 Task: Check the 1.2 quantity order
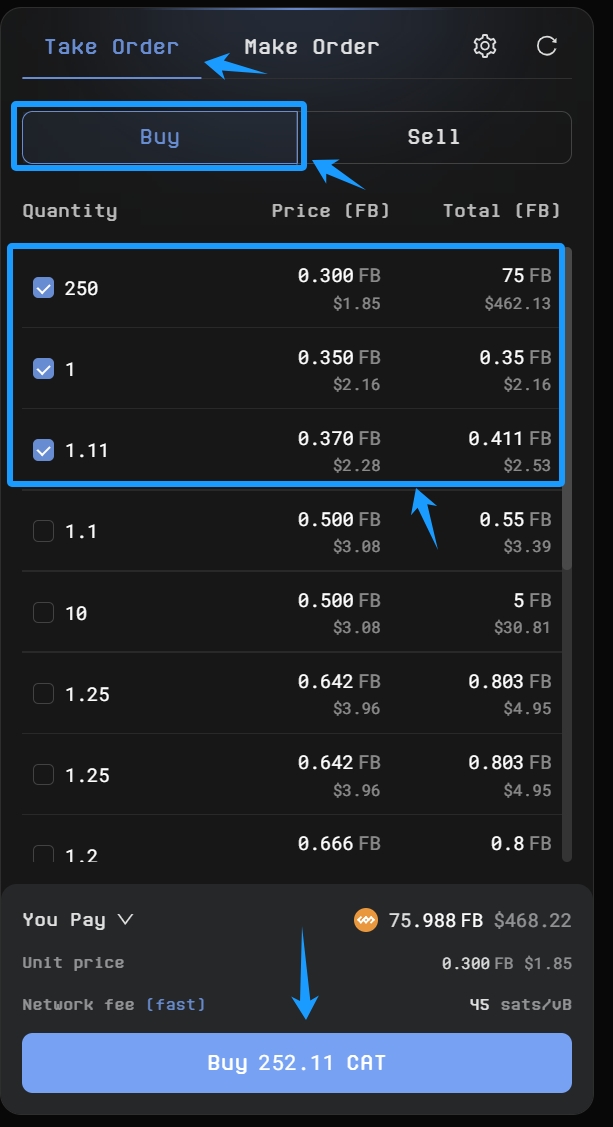click(44, 853)
